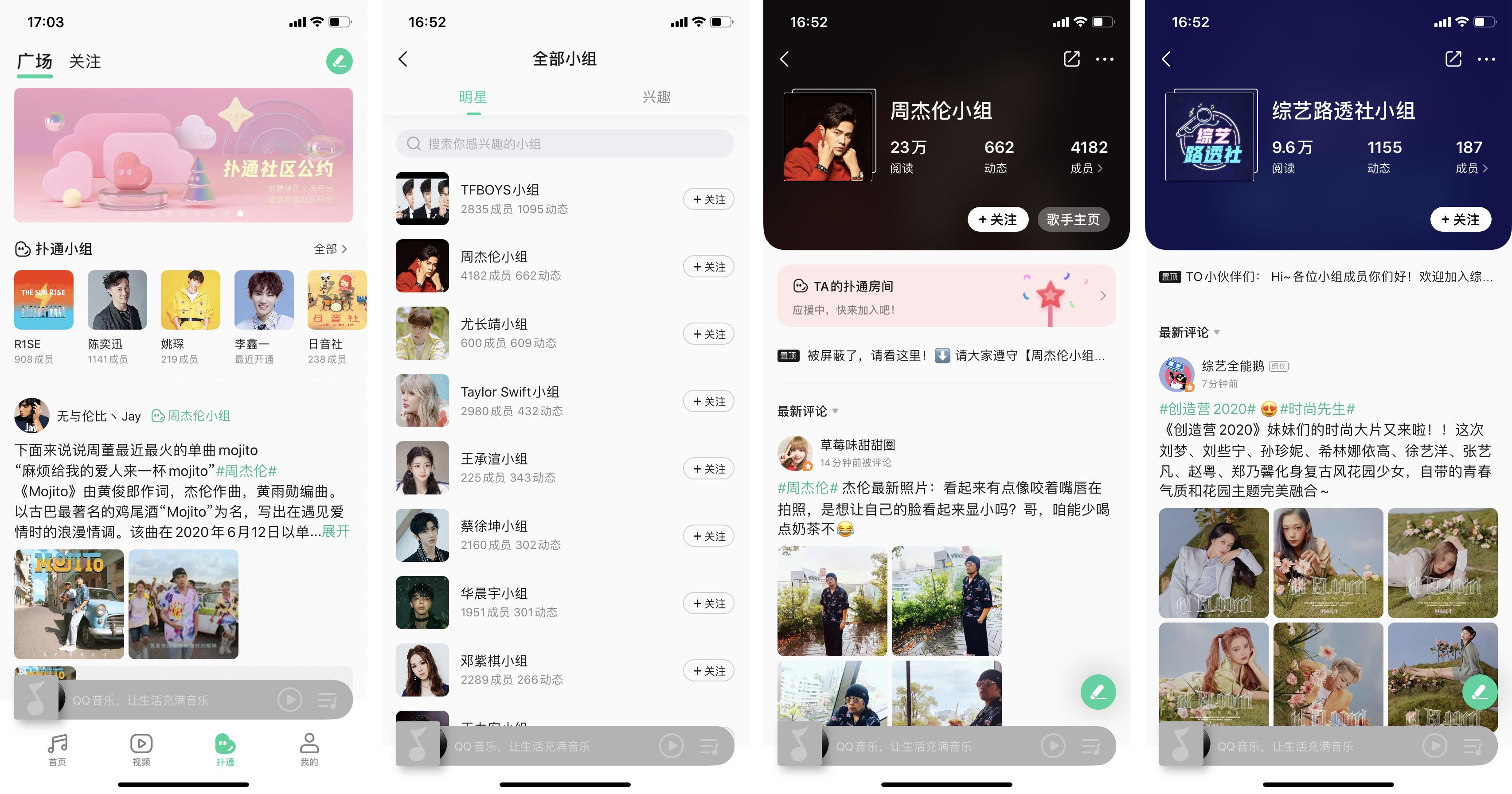The image size is (1512, 794).
Task: Open 歌手主页 on 周杰伦小组 page
Action: tap(1072, 219)
